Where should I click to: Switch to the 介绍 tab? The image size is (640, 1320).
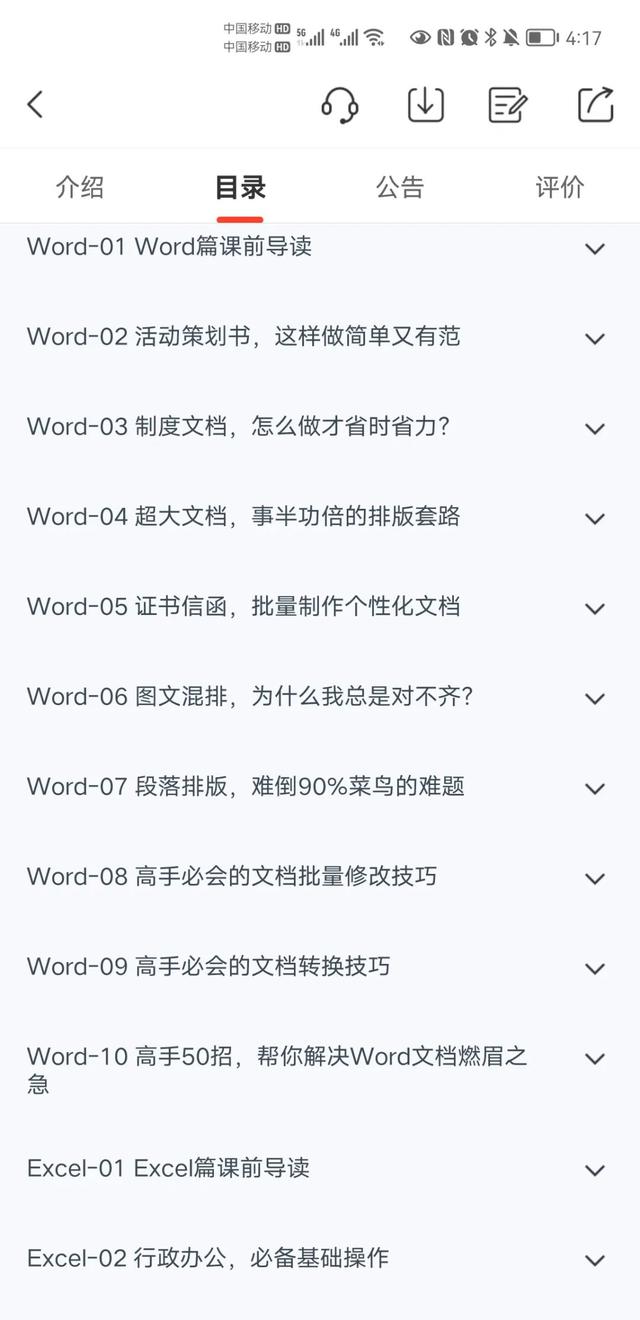(x=80, y=187)
